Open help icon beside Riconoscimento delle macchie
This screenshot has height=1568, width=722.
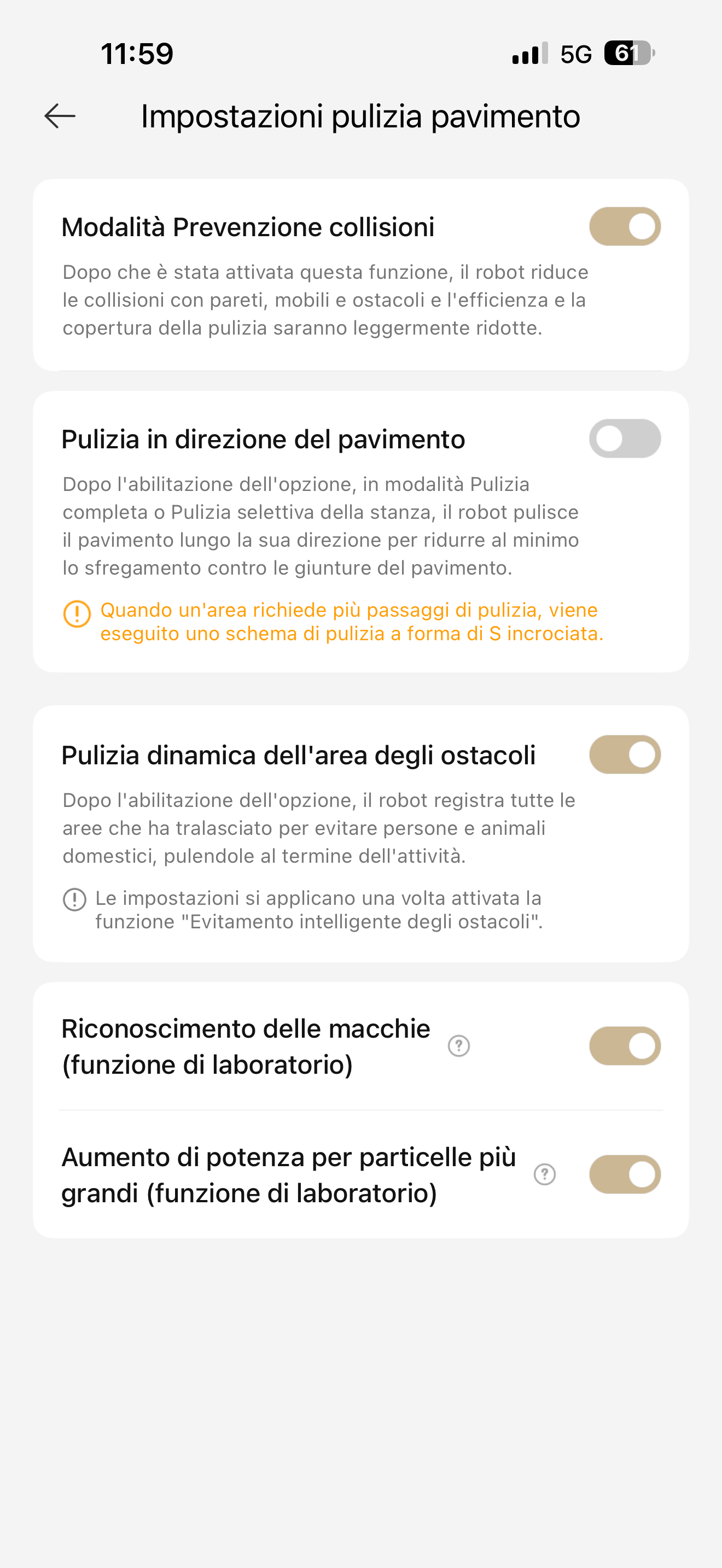pyautogui.click(x=458, y=1046)
